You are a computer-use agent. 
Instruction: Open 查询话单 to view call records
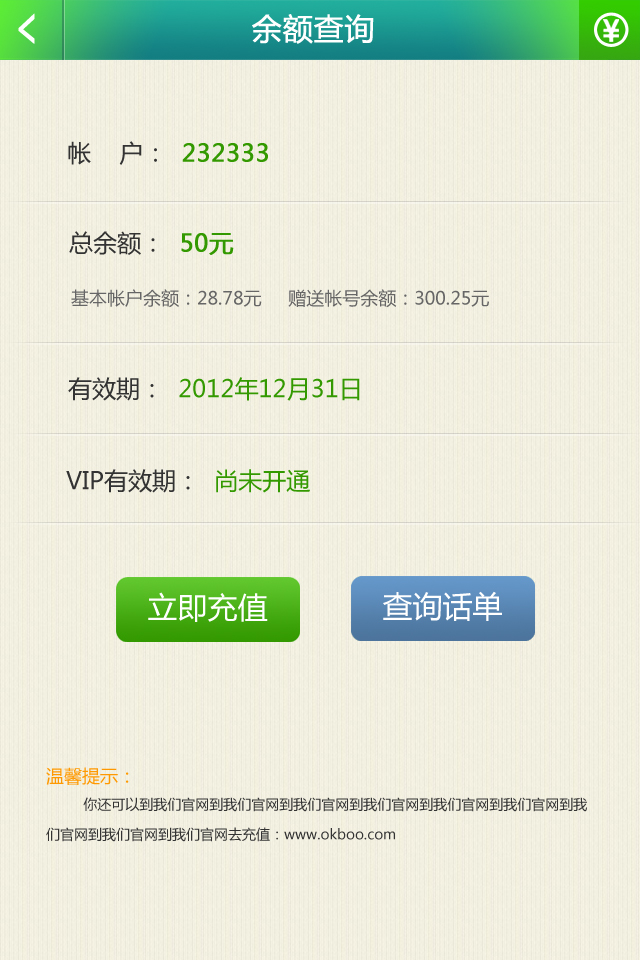point(443,608)
